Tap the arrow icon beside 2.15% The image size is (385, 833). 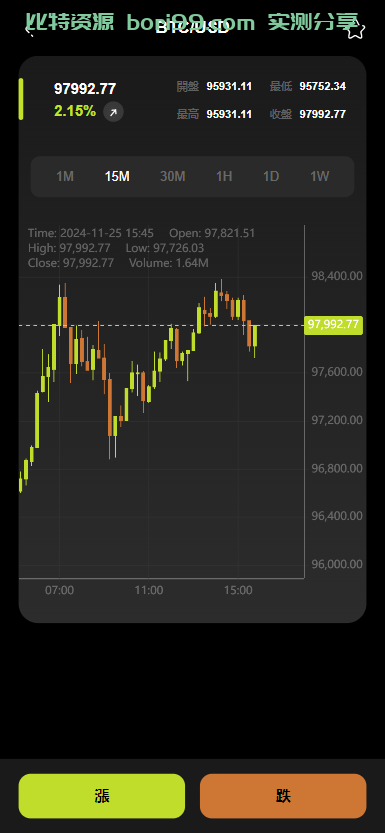point(113,112)
